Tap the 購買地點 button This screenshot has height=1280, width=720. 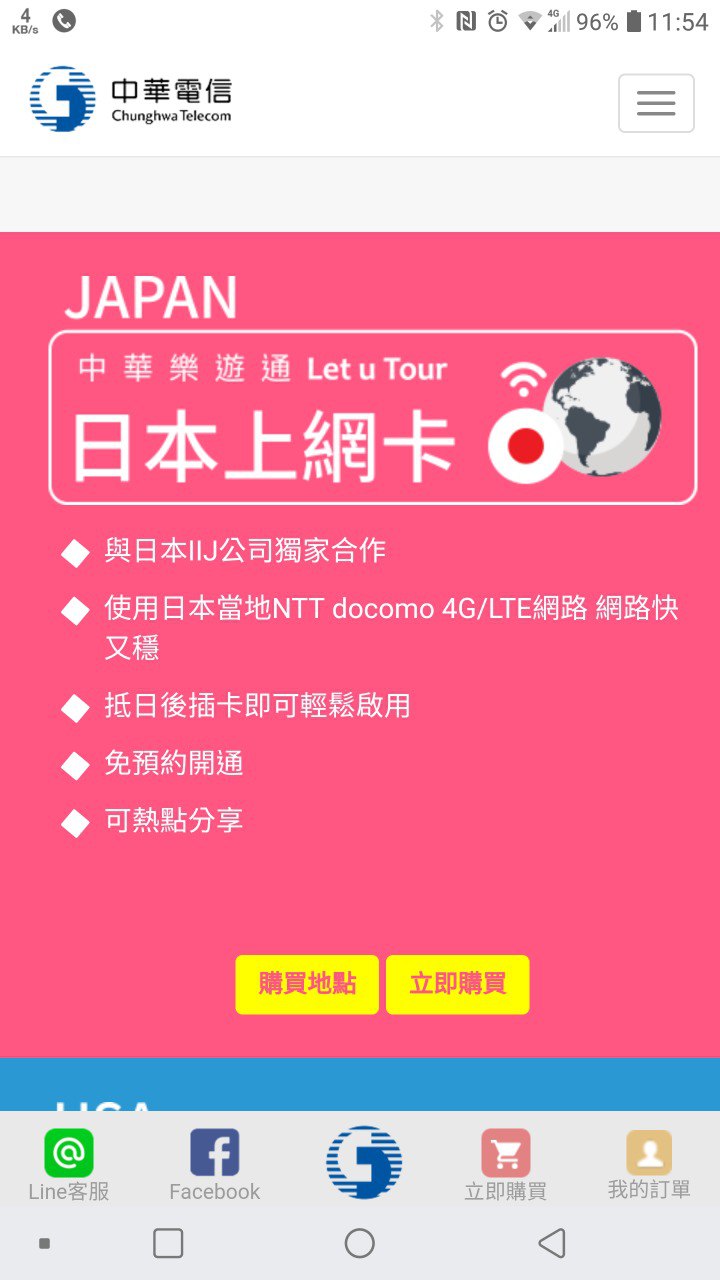[x=307, y=984]
